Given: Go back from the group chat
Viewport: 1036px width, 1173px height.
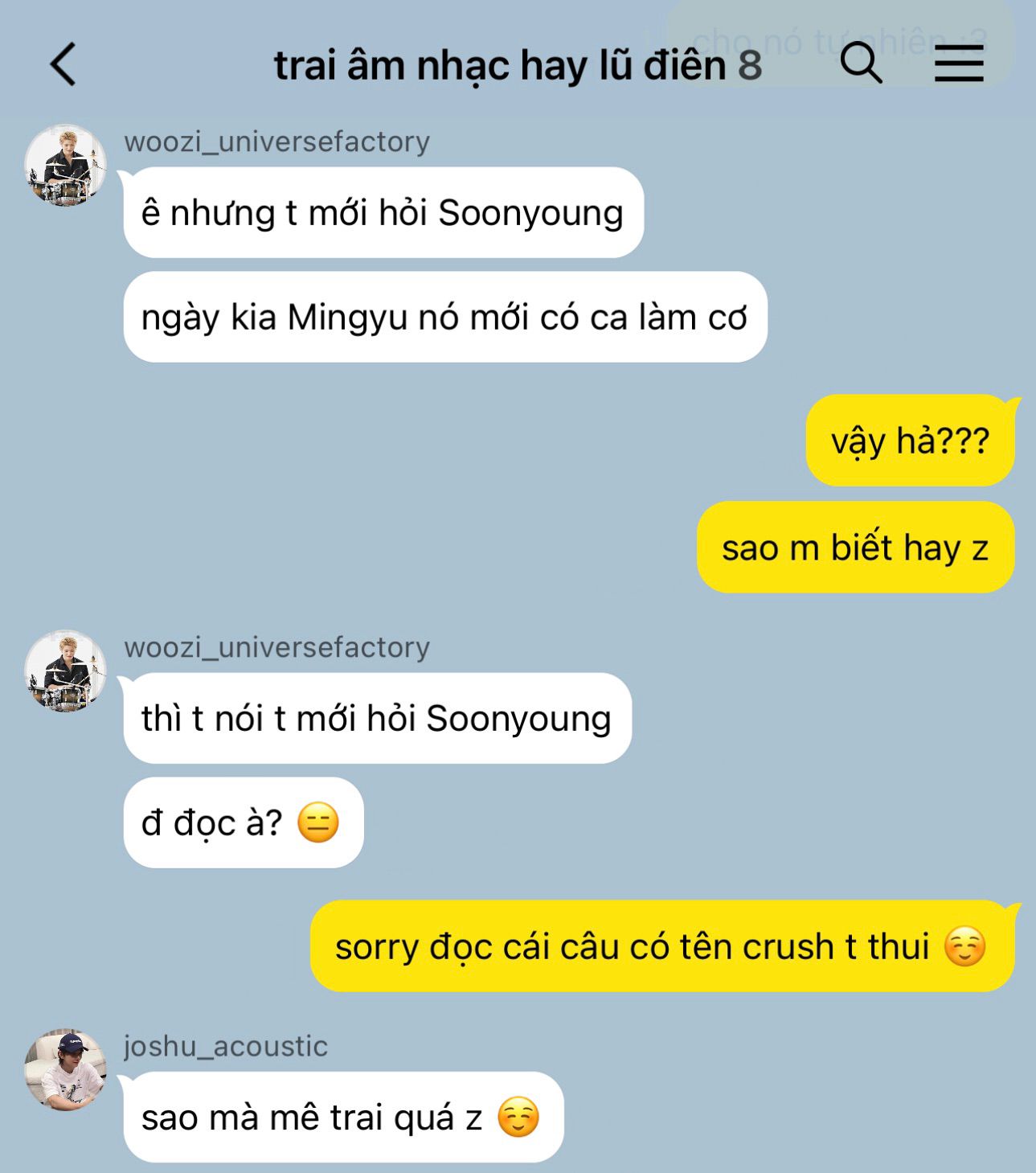Looking at the screenshot, I should point(63,64).
